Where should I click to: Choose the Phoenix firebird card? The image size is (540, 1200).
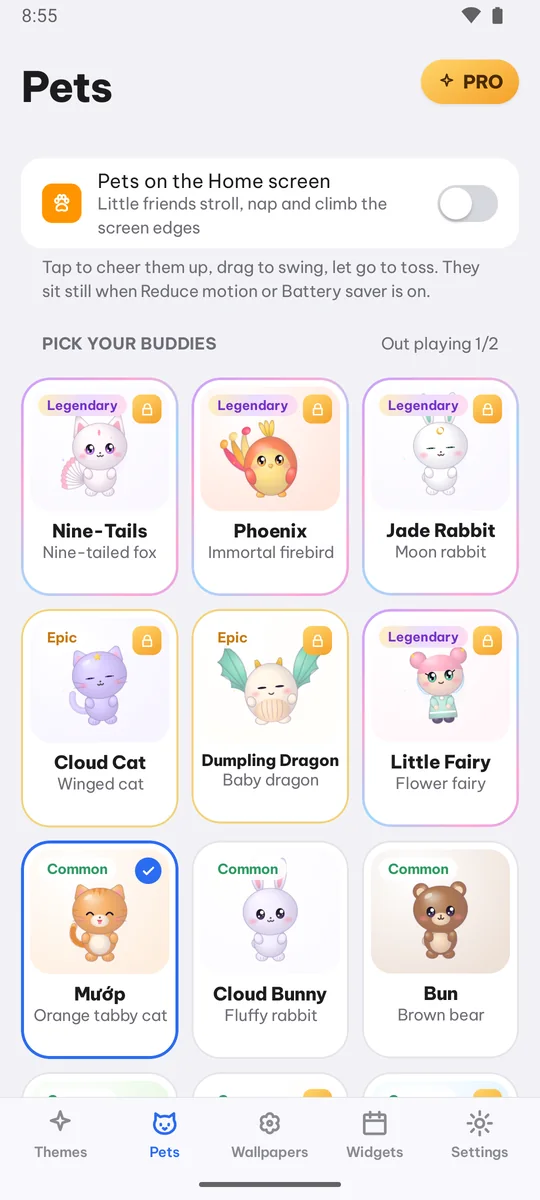[270, 486]
